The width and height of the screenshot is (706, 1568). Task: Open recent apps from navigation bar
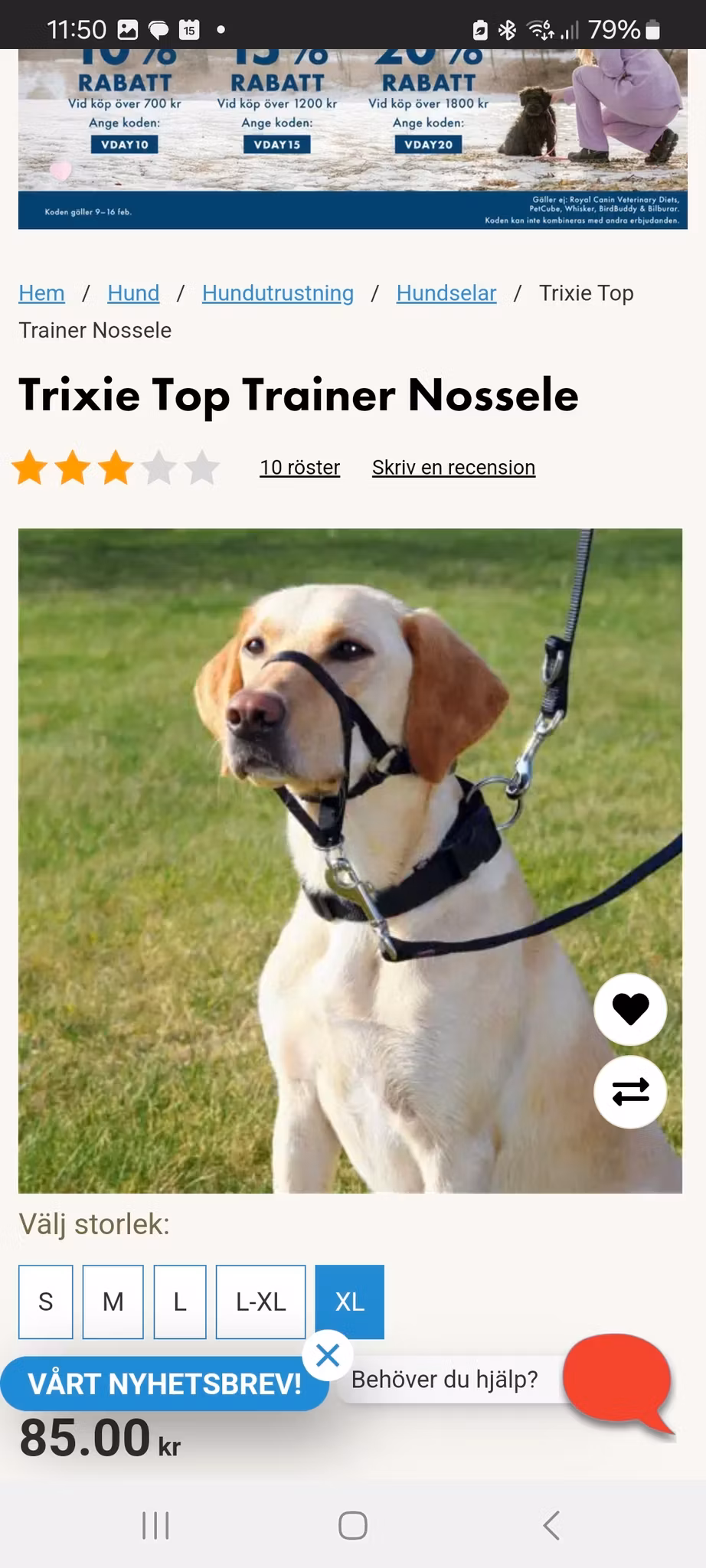[x=155, y=1525]
